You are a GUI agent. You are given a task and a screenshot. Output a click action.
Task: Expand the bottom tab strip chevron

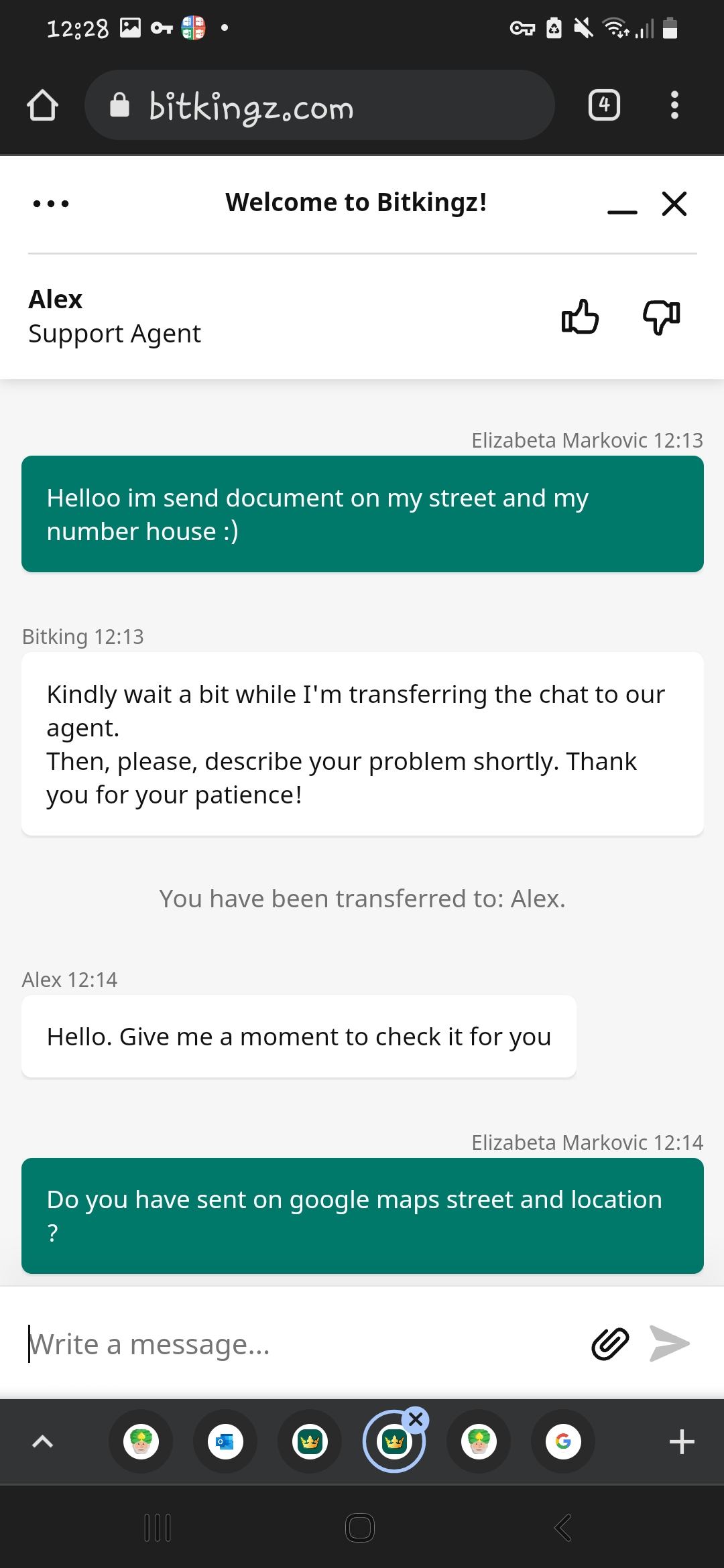[x=43, y=1441]
